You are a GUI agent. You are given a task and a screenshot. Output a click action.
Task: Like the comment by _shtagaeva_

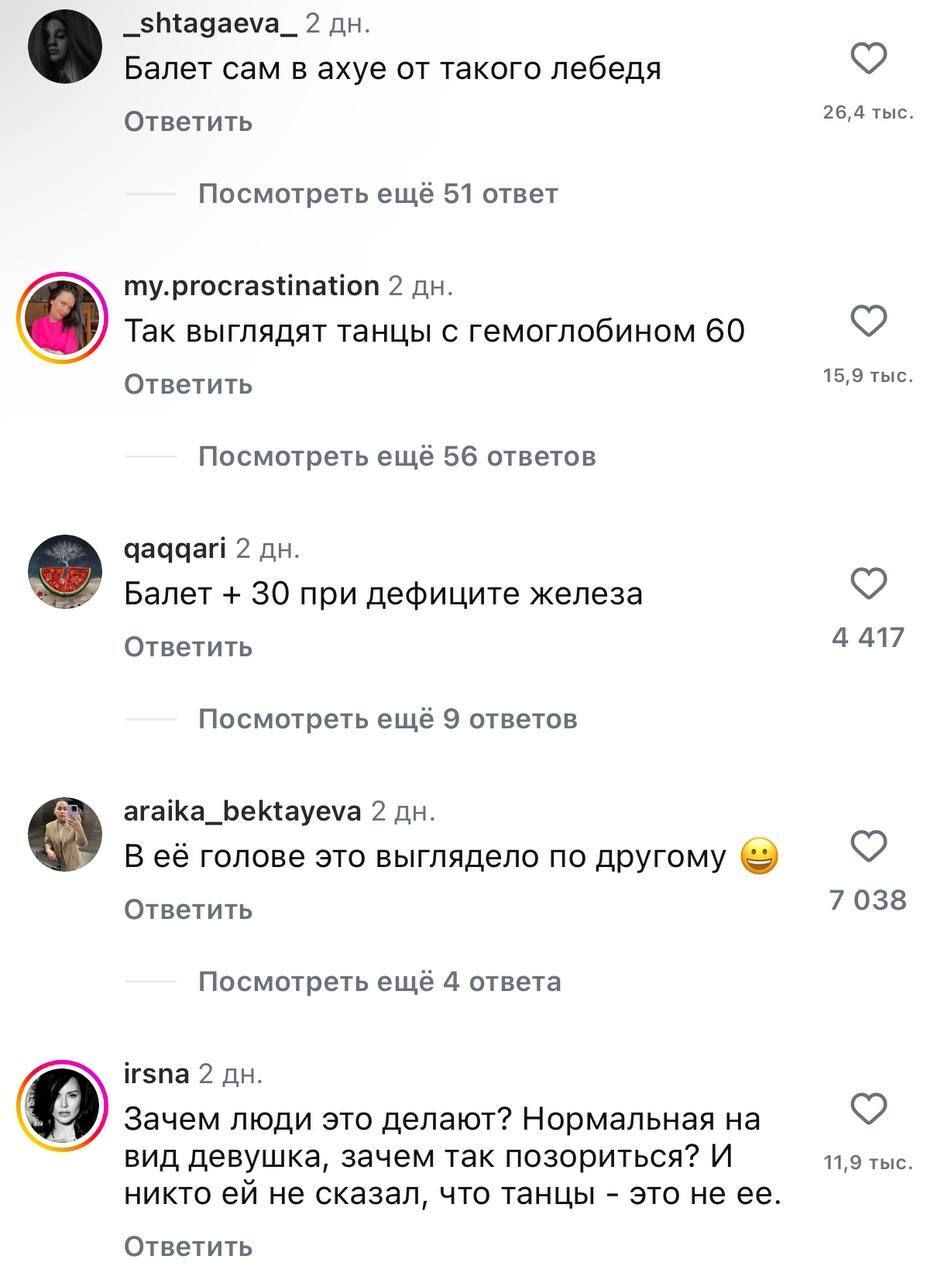[868, 59]
